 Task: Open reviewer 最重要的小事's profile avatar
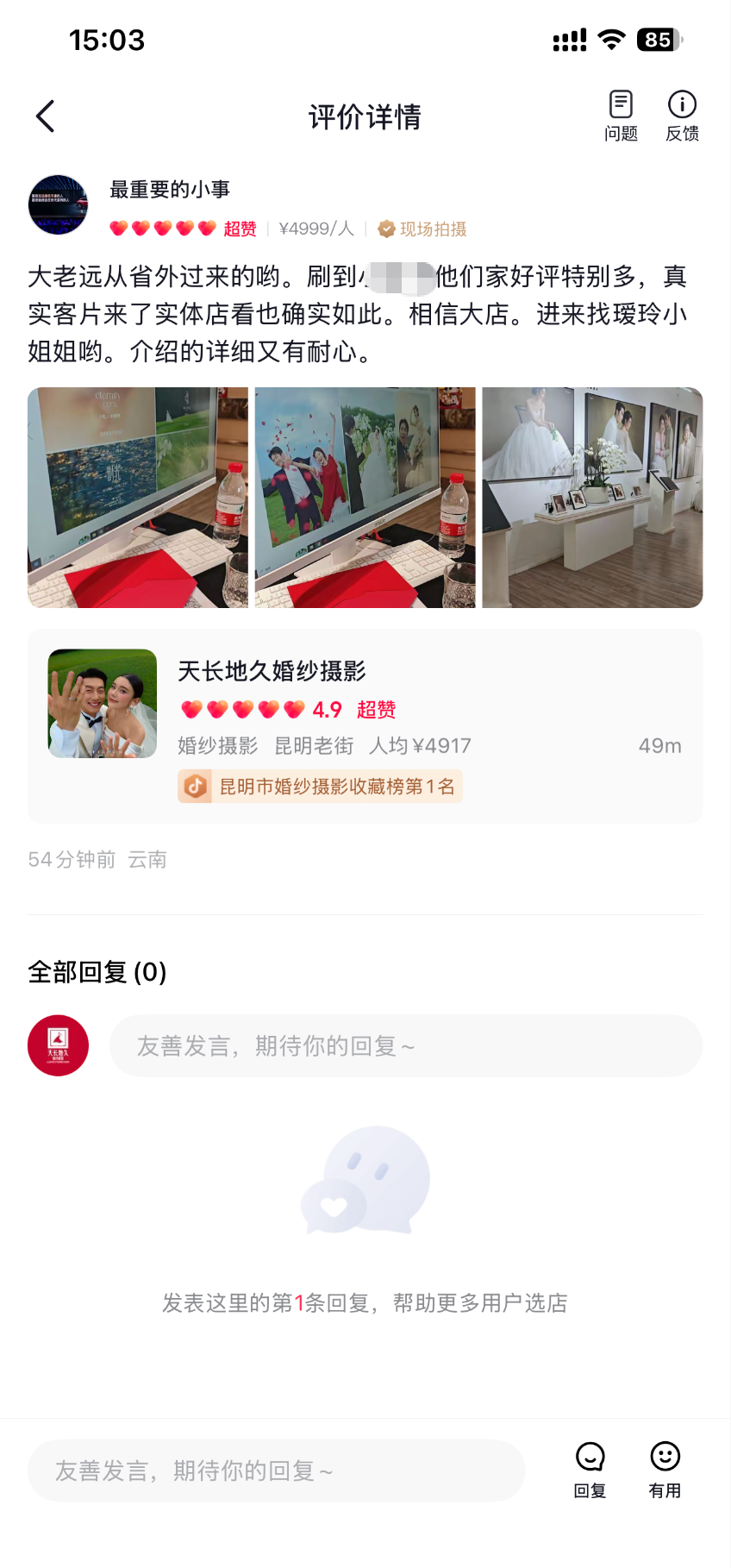tap(58, 205)
